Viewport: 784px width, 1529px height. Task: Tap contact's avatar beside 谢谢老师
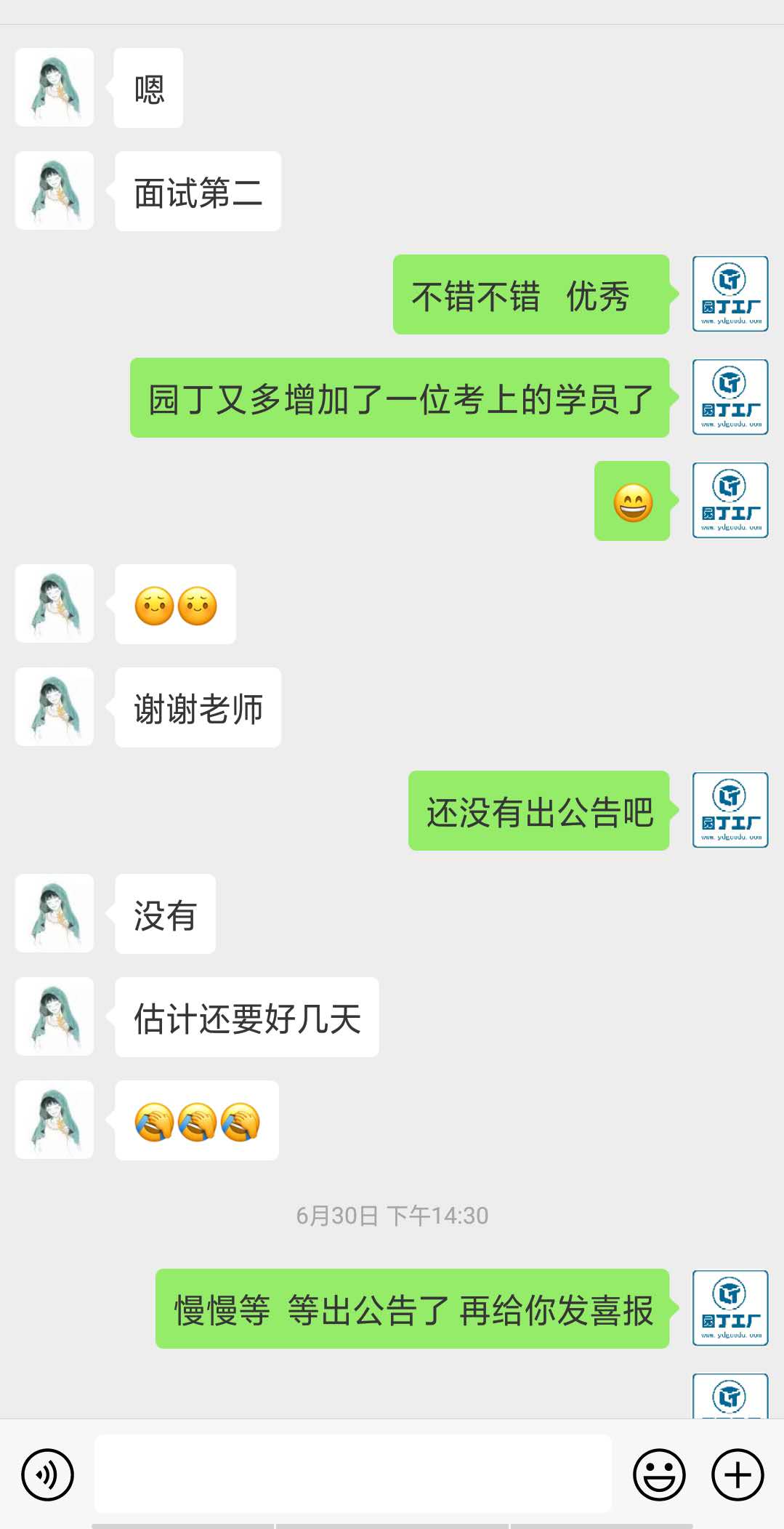click(x=54, y=707)
